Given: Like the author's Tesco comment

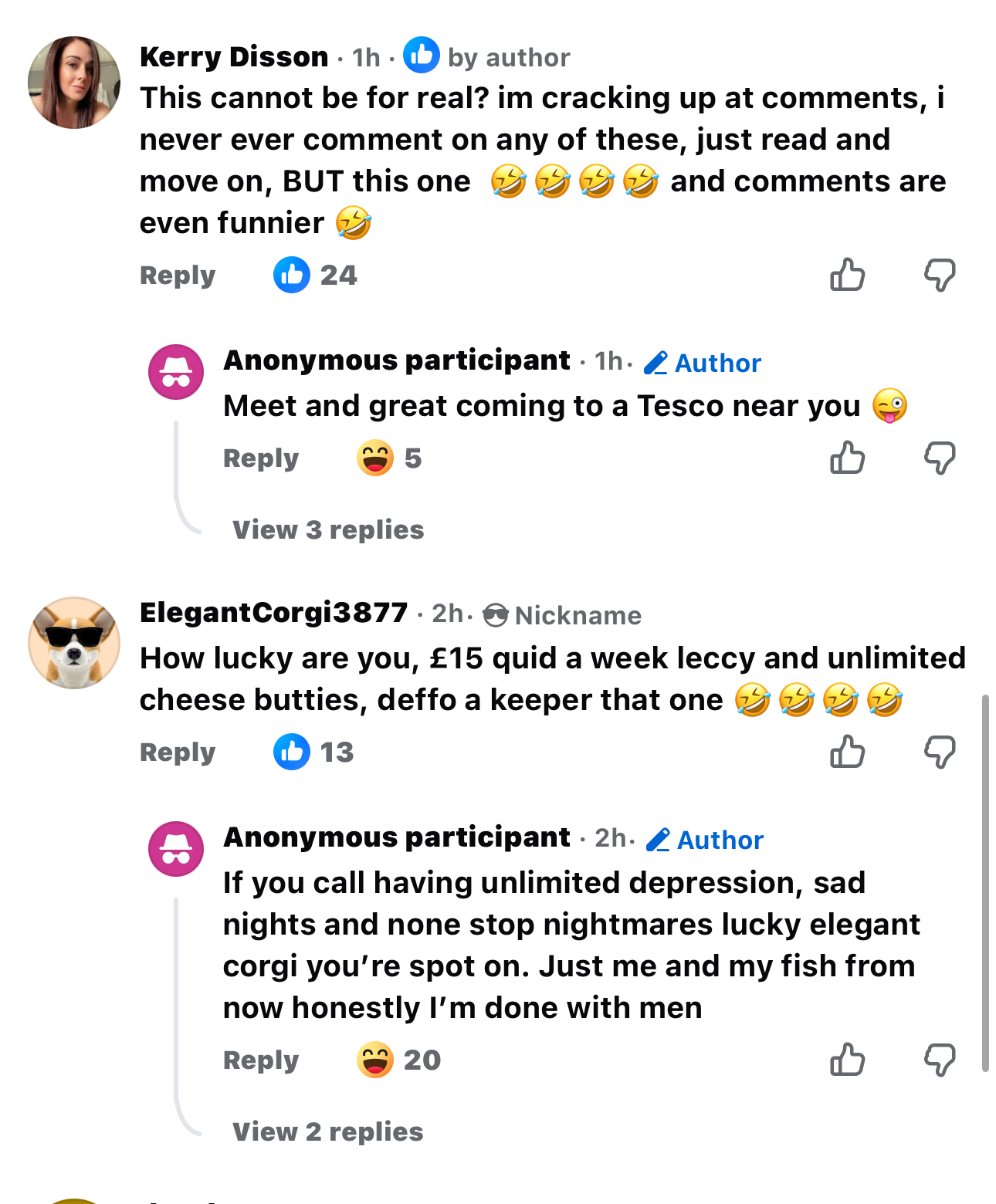Looking at the screenshot, I should point(847,458).
